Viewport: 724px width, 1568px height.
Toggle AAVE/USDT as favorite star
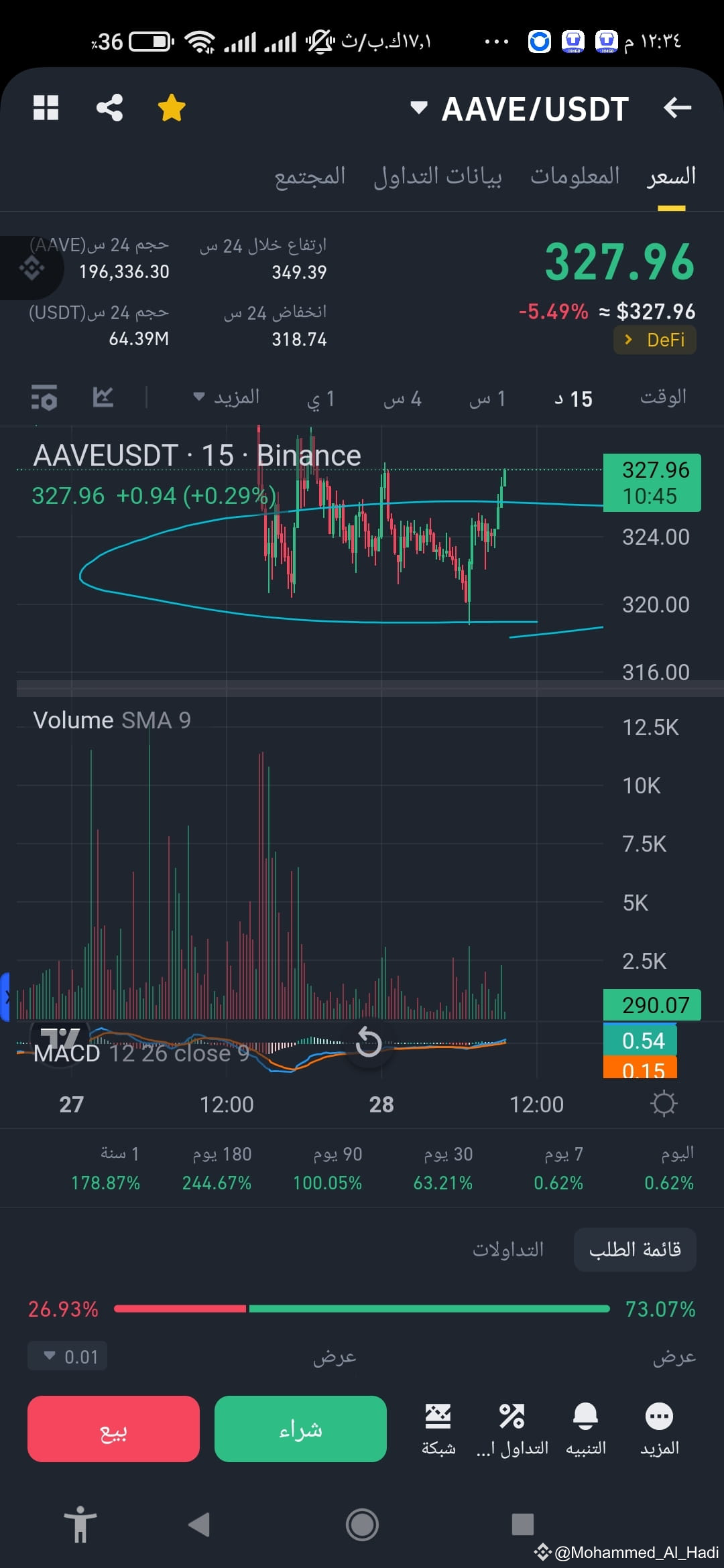pos(172,107)
